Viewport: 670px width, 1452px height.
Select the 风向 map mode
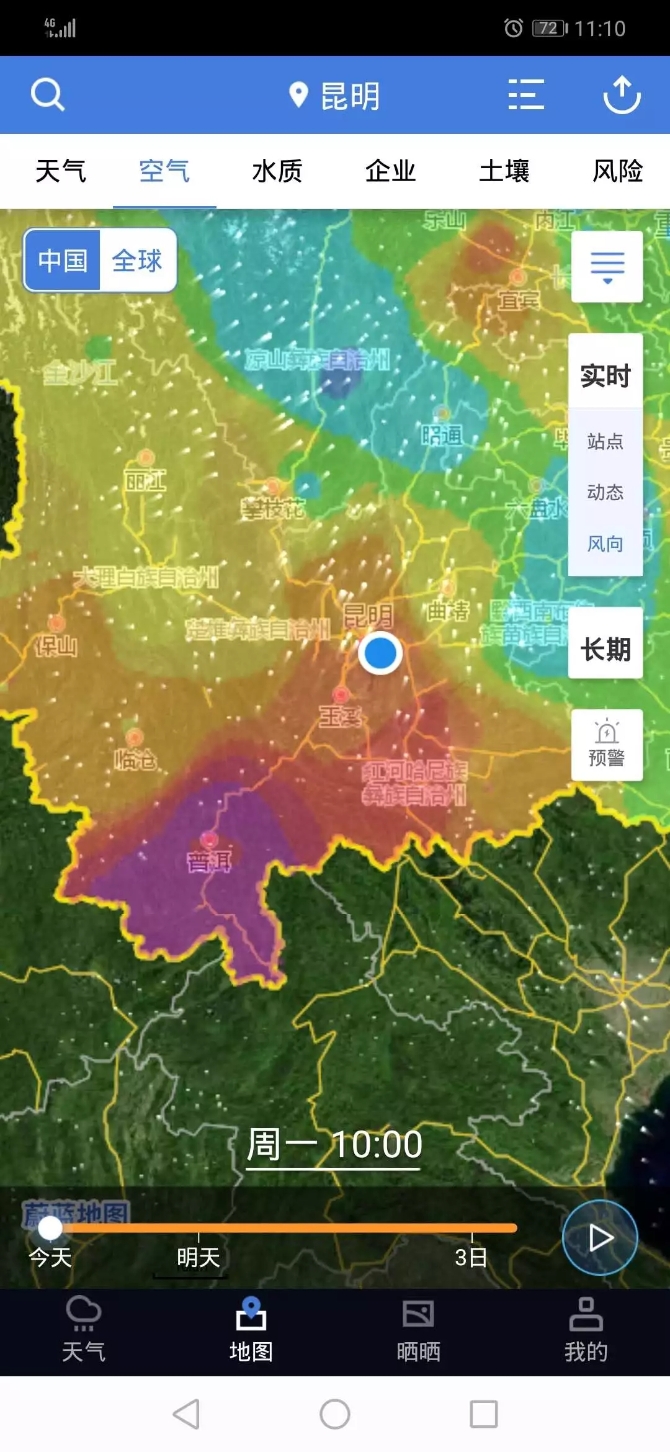tap(605, 544)
